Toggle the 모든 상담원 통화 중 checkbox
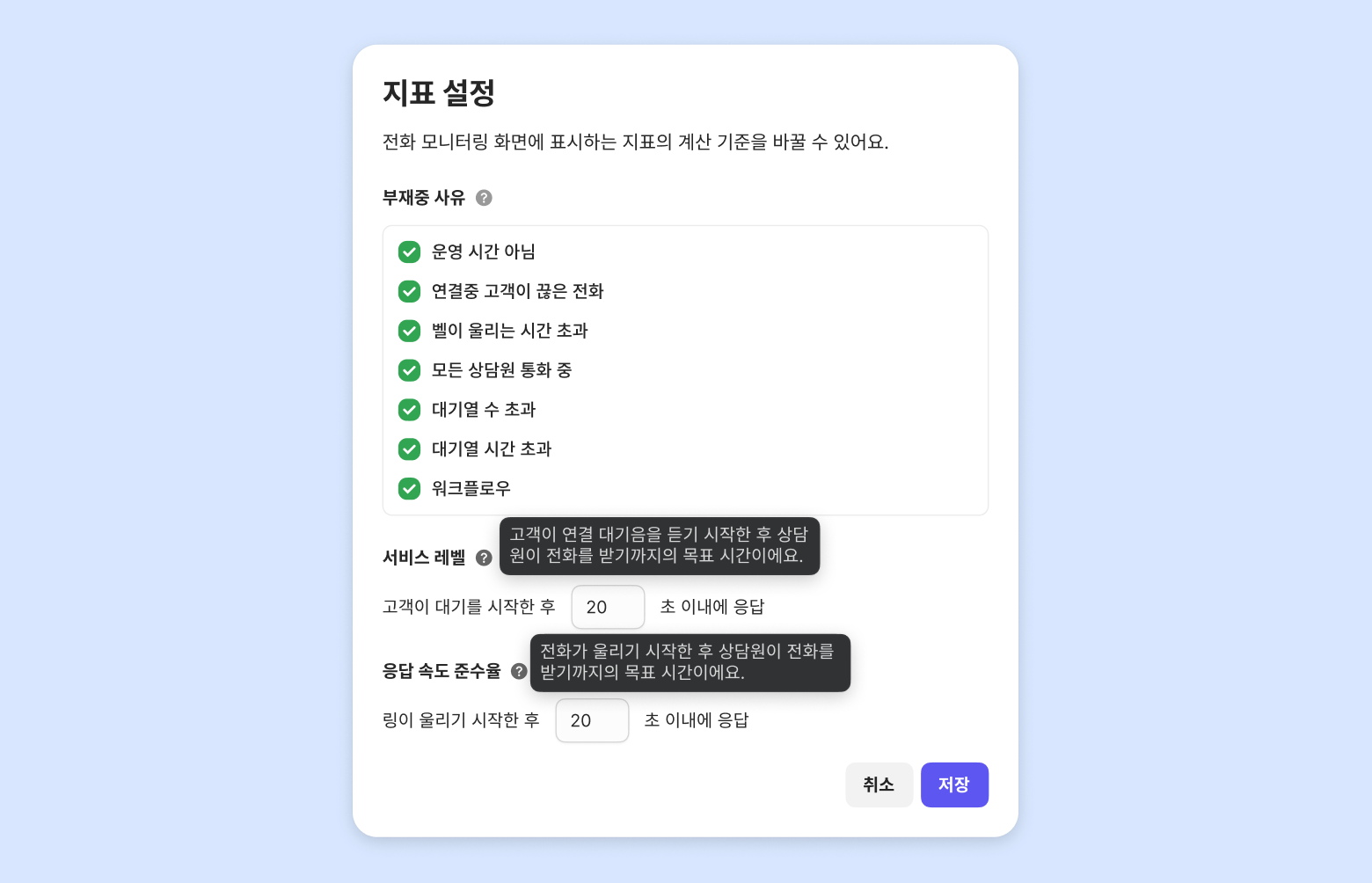The height and width of the screenshot is (883, 1372). click(410, 370)
